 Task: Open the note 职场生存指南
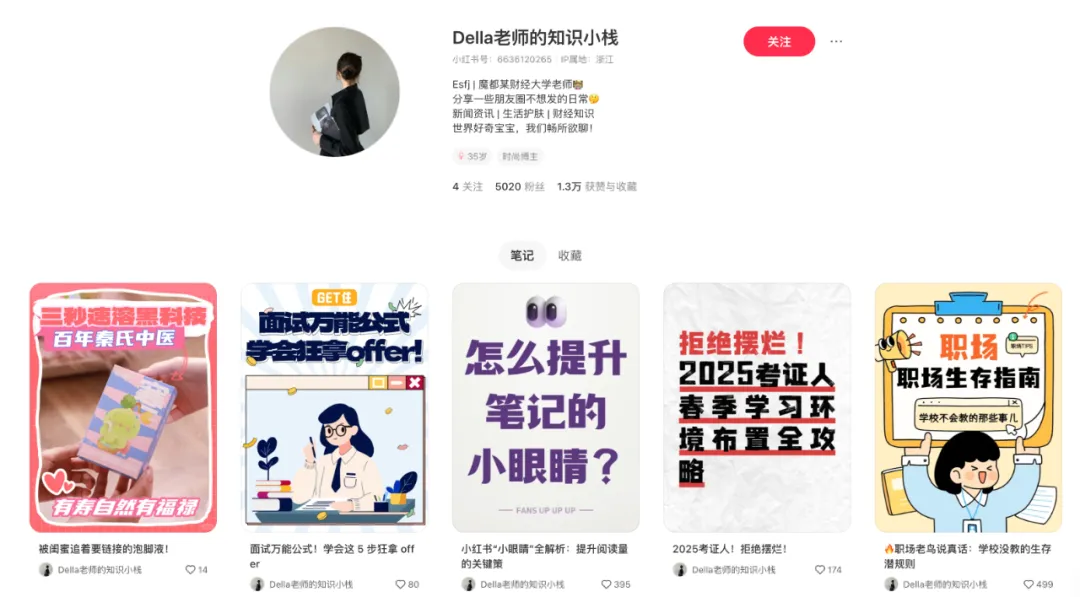point(968,407)
